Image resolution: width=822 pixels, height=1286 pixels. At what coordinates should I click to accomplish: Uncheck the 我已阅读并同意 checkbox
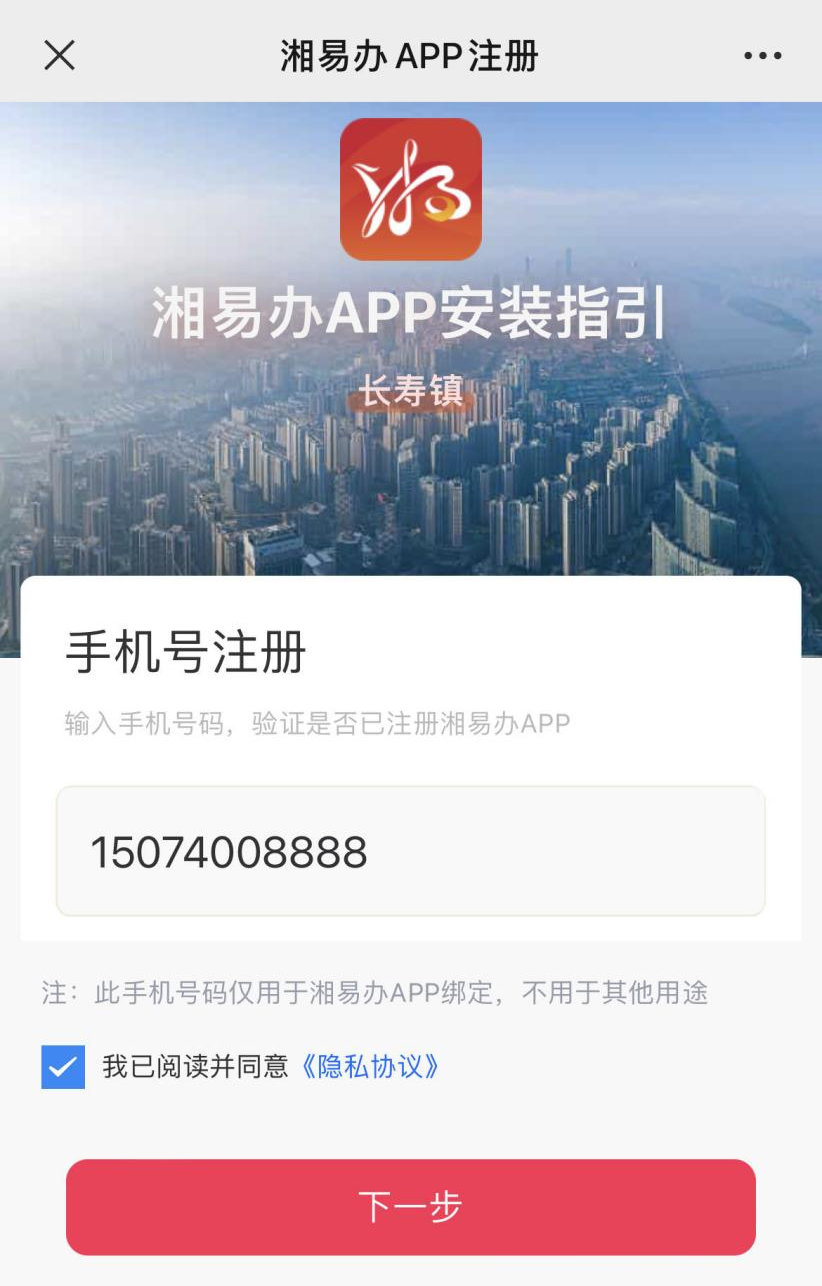[63, 1067]
